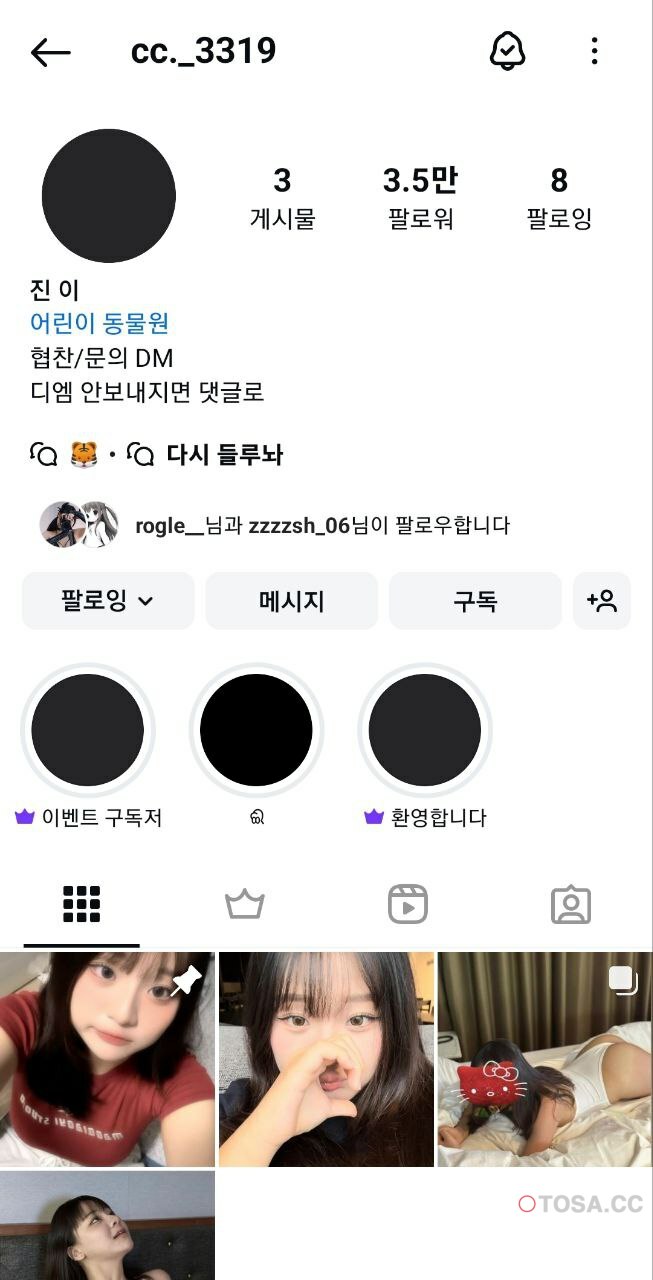Switch to the Reels tab
653x1280 pixels.
click(408, 904)
